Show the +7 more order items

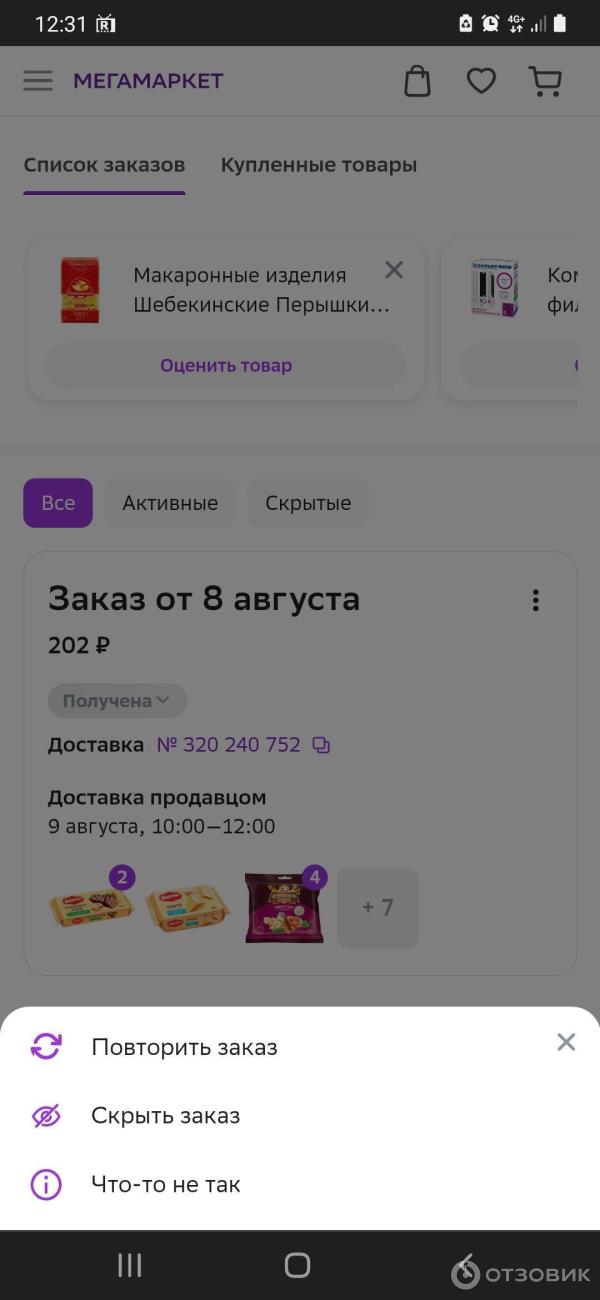pyautogui.click(x=377, y=907)
